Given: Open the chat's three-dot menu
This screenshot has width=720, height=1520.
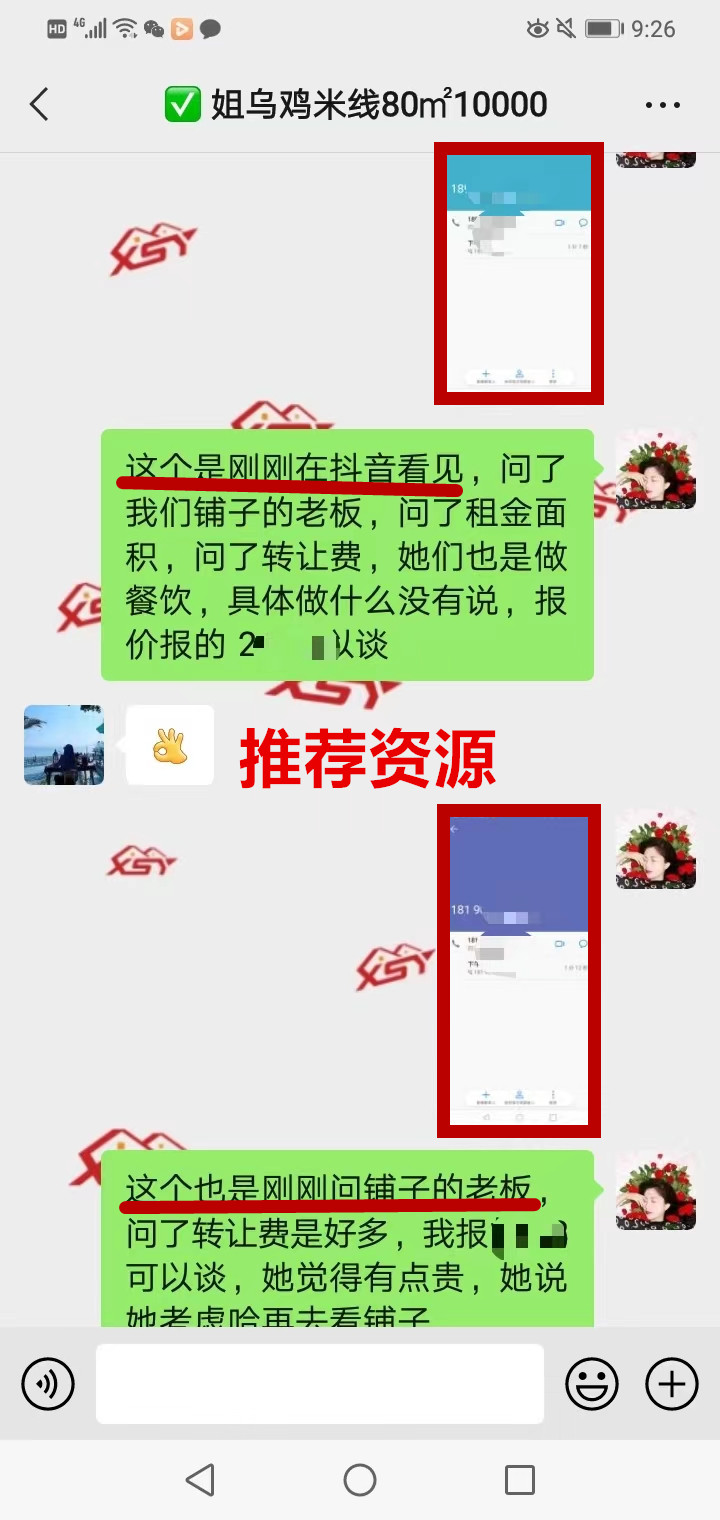Looking at the screenshot, I should (x=662, y=105).
